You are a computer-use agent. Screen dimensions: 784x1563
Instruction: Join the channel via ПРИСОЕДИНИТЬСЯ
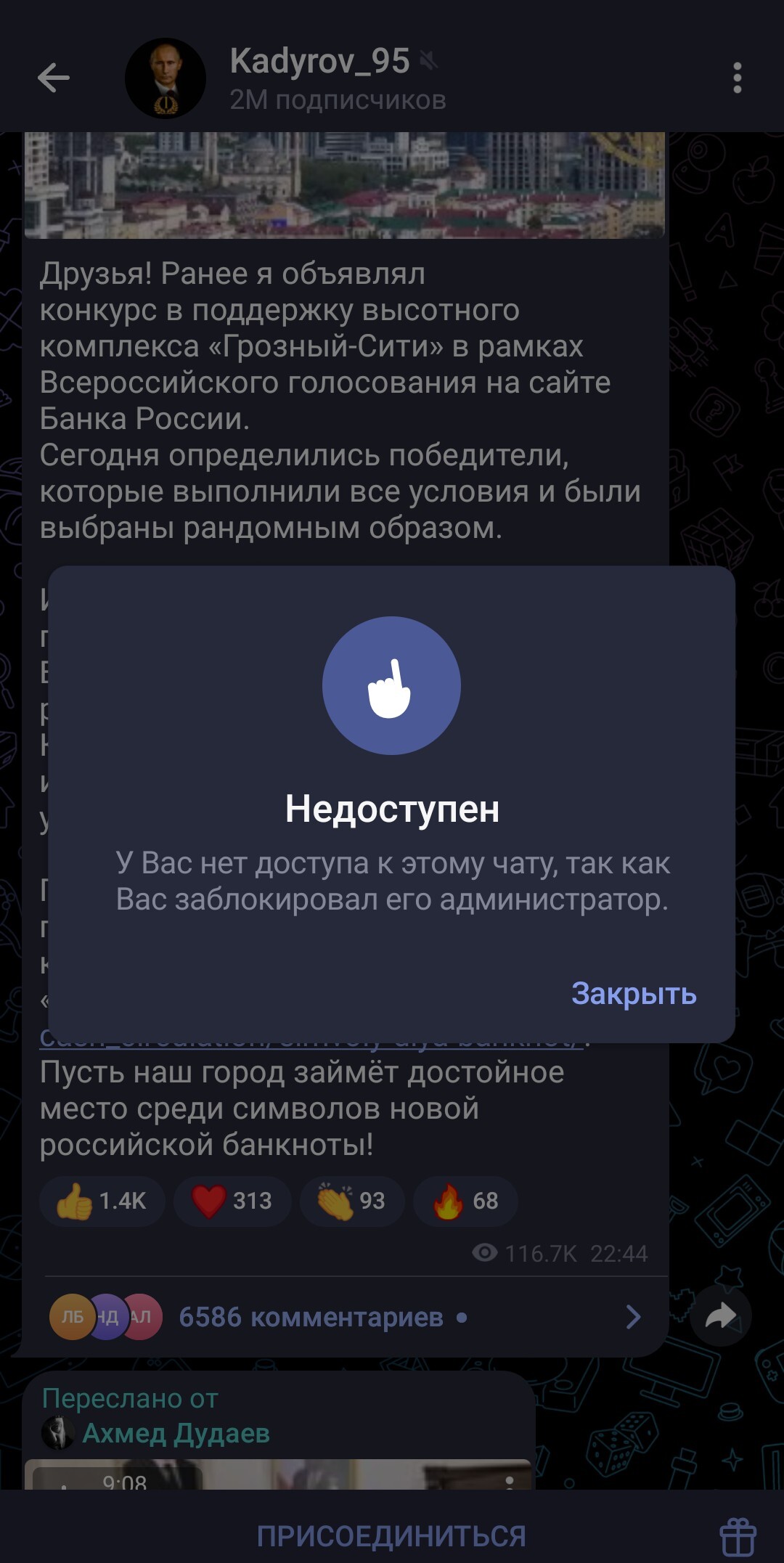391,1536
